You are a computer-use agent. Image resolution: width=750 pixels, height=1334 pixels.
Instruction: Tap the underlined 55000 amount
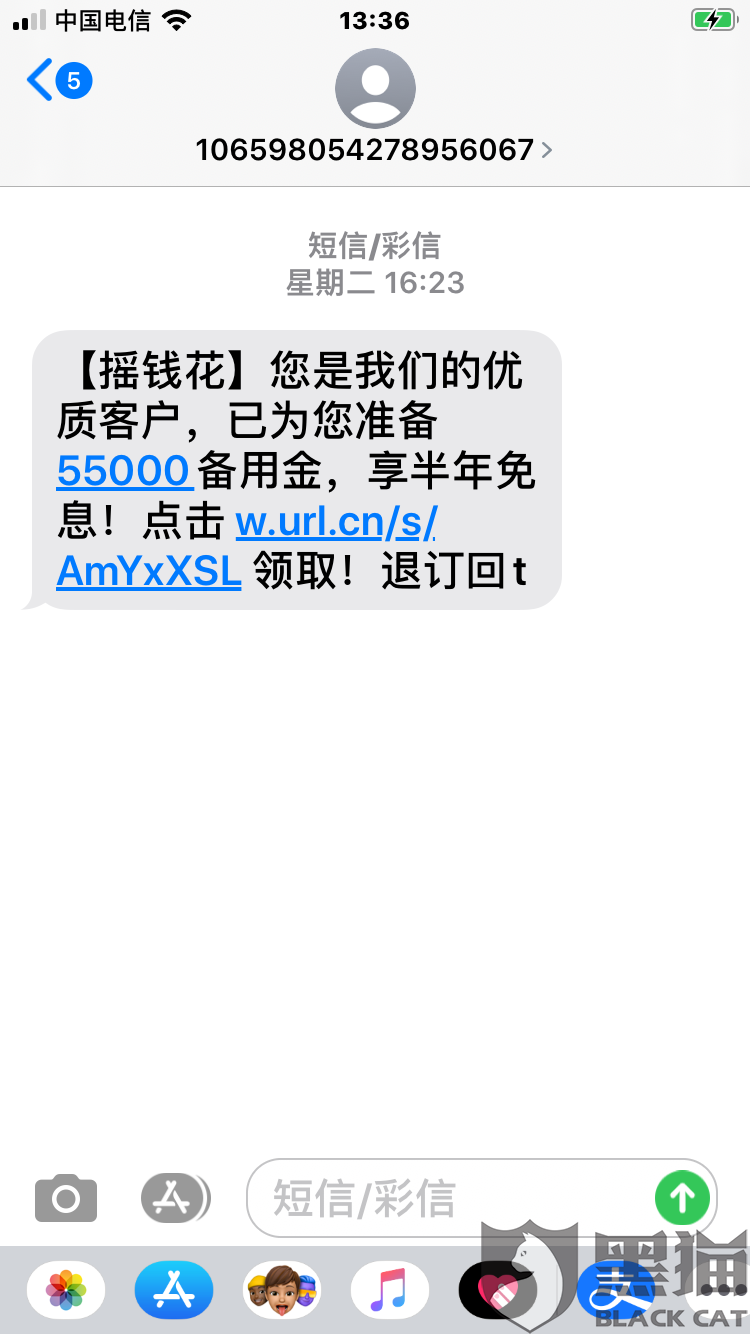click(124, 470)
